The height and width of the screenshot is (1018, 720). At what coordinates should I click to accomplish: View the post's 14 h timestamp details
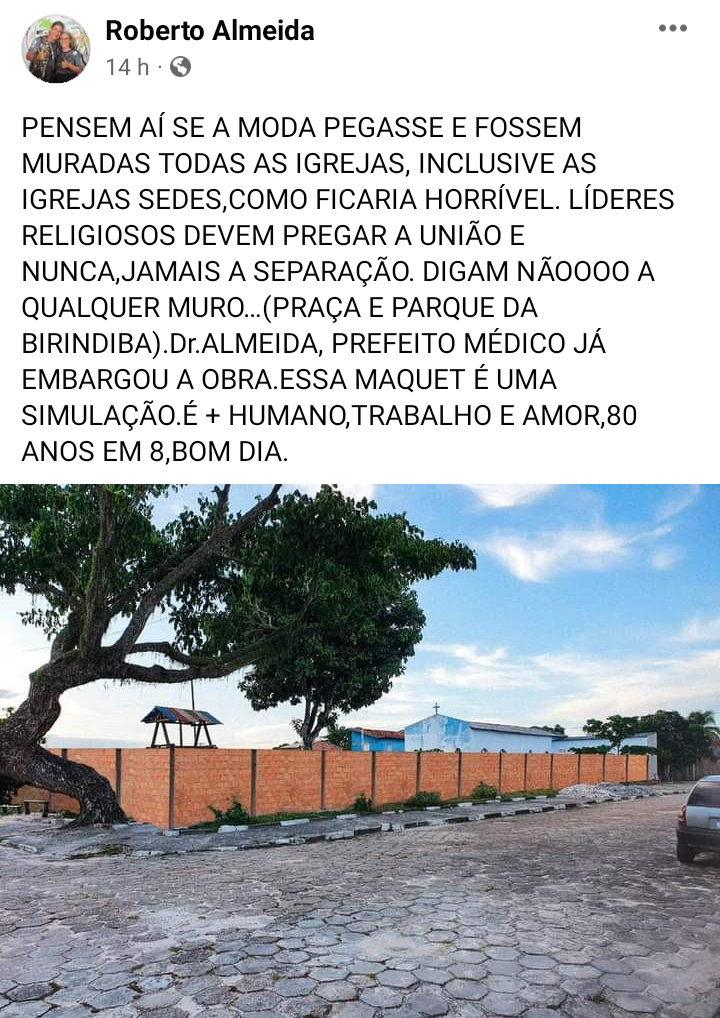point(127,67)
